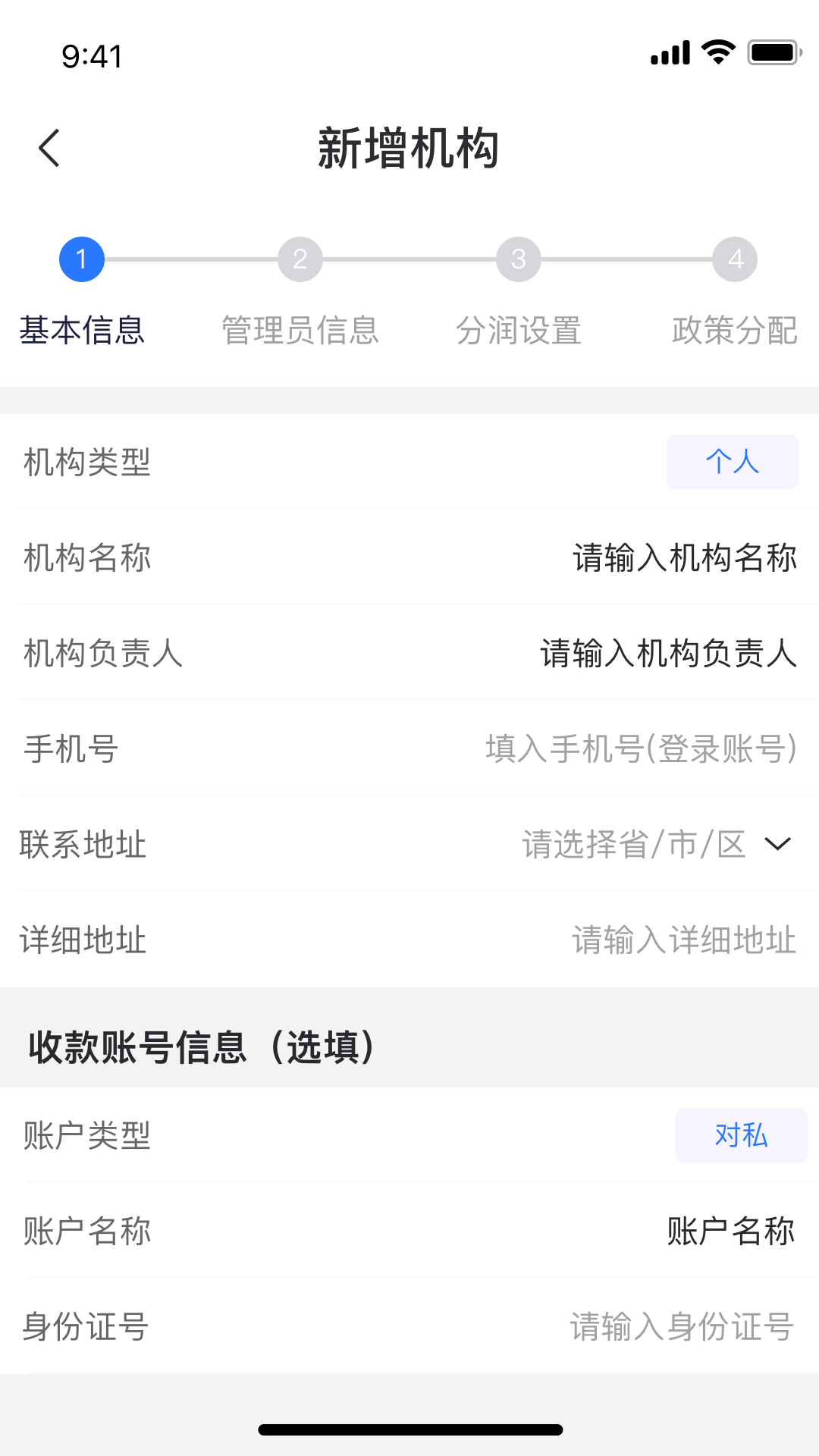Tap step 3 circle in progress bar
Screen dimensions: 819x1456
tap(517, 258)
